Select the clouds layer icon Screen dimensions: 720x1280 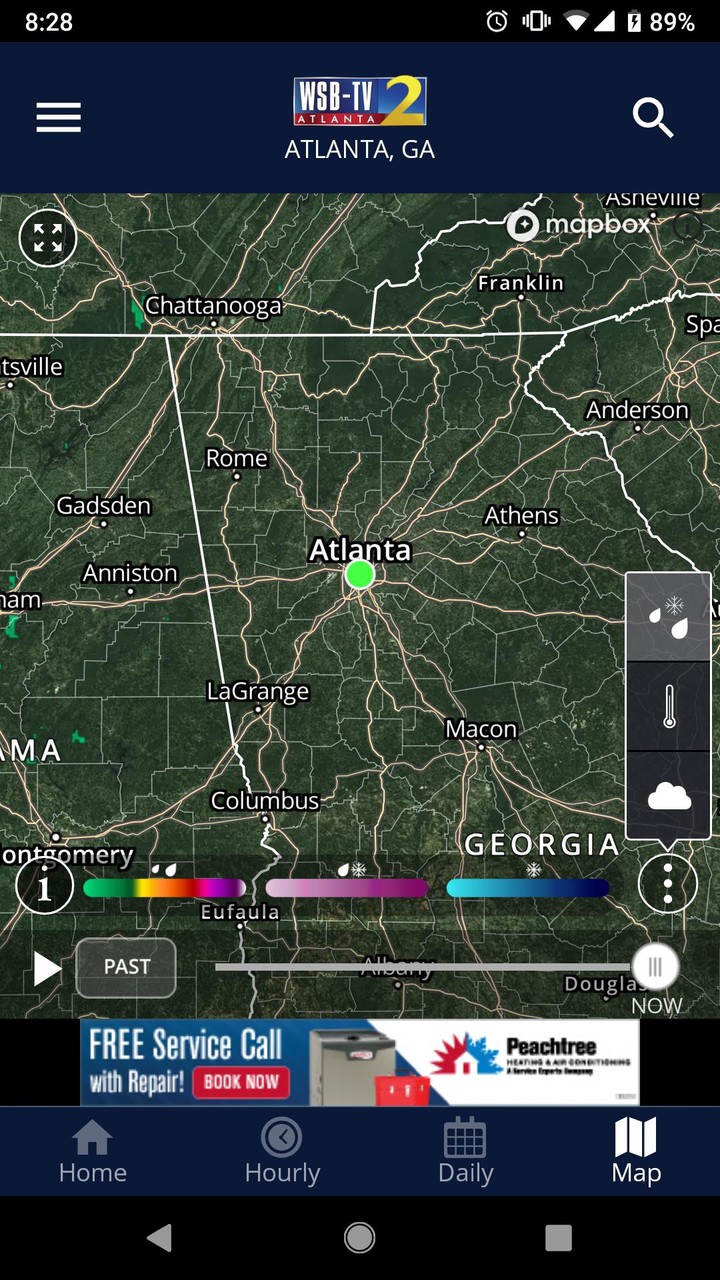pyautogui.click(x=668, y=795)
